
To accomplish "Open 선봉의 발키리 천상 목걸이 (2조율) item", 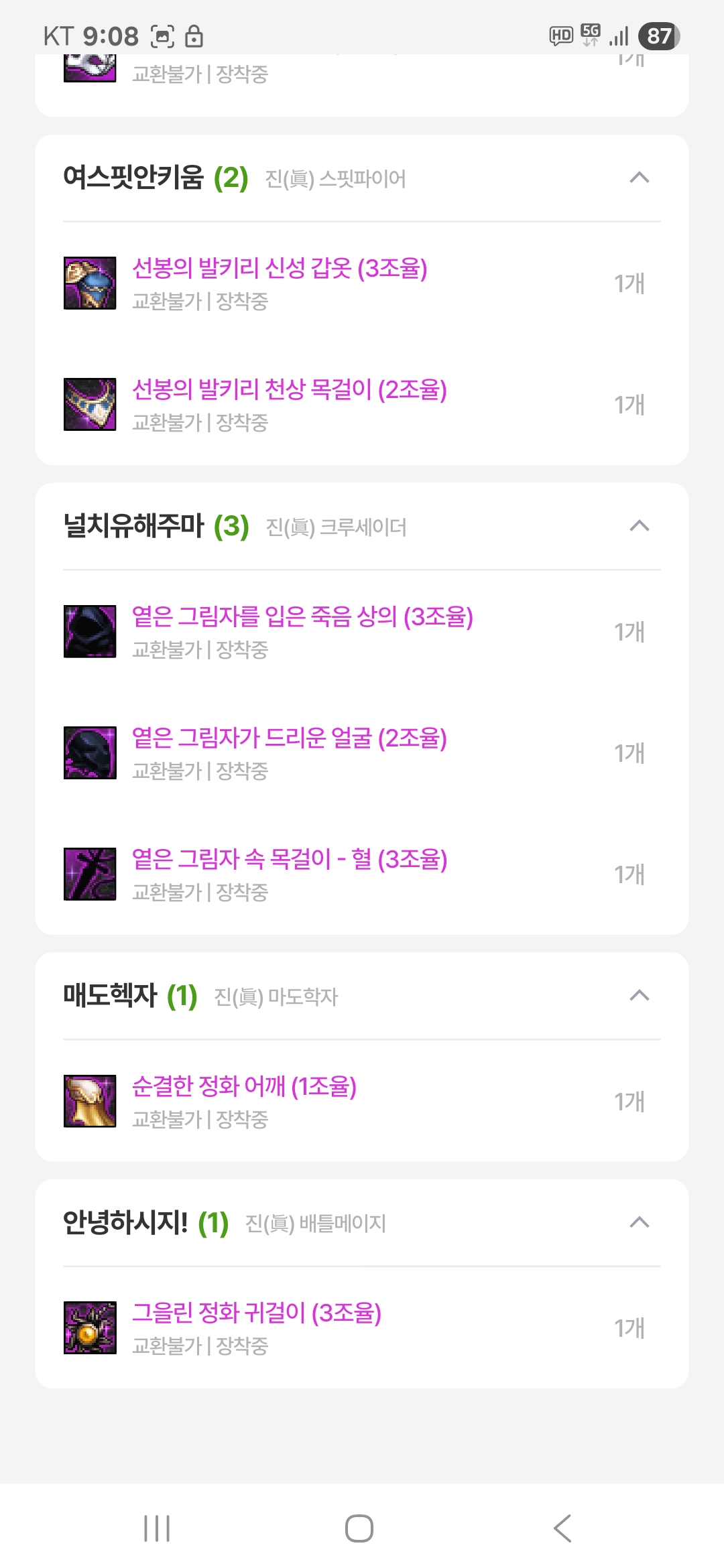I will click(x=289, y=390).
